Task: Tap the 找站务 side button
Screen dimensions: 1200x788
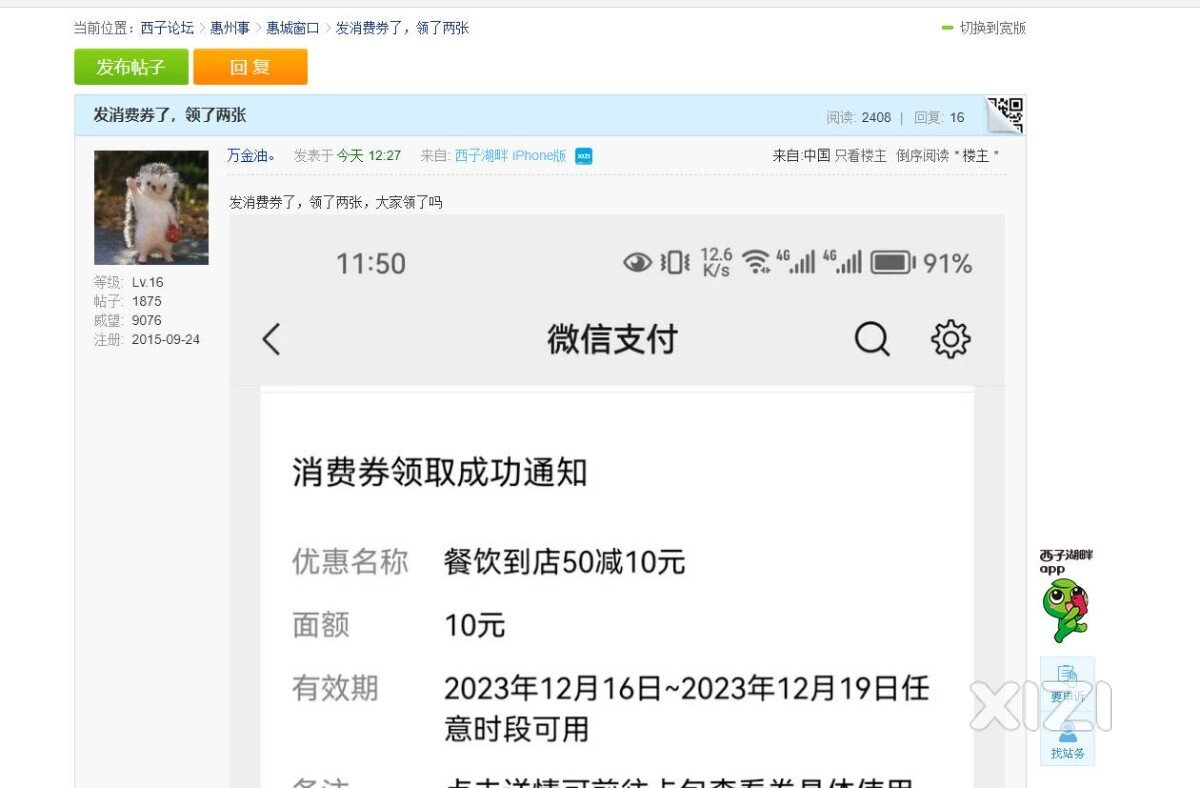Action: click(x=1067, y=741)
